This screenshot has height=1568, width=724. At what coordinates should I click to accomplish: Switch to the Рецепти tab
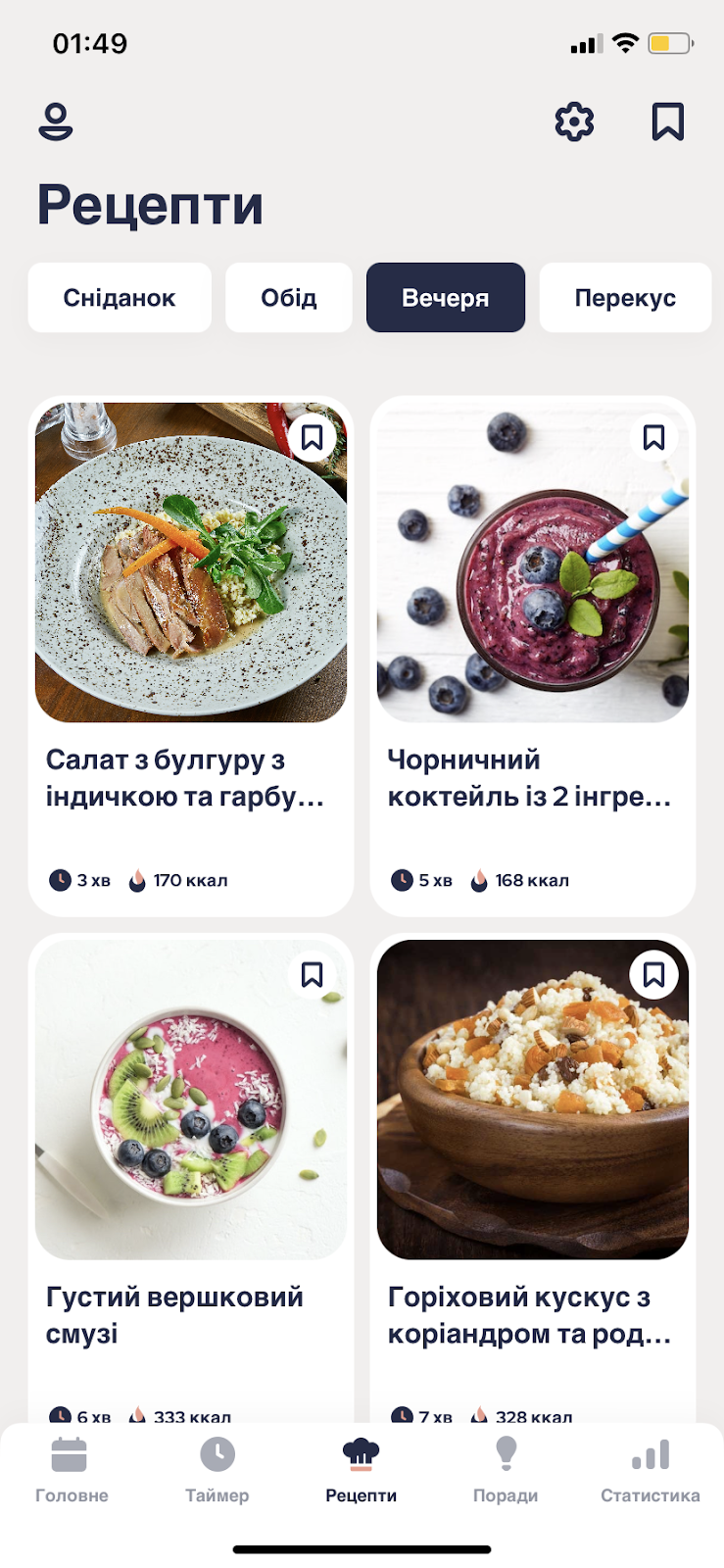coord(362,1470)
